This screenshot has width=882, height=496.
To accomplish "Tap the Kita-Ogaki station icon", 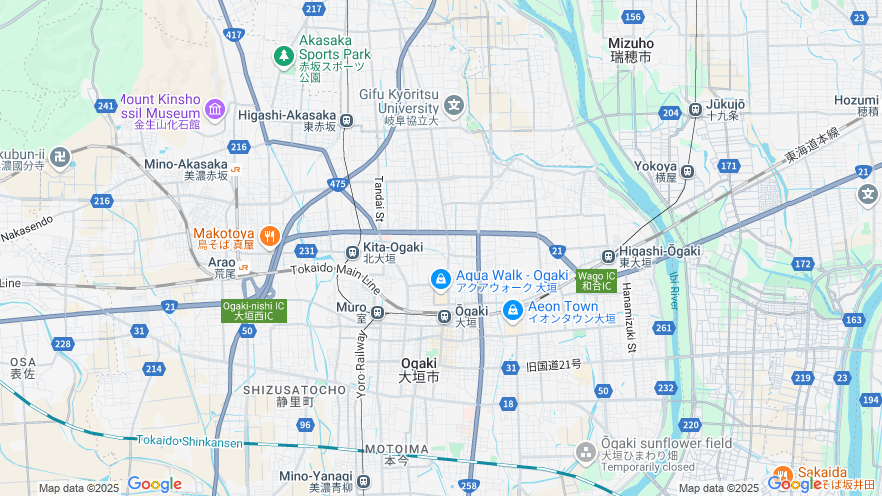I will coord(352,252).
